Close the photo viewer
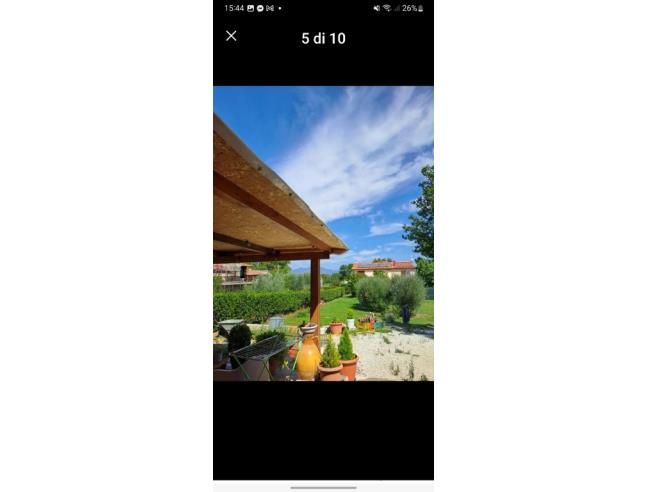Screen dimensions: 648x492 tap(231, 36)
